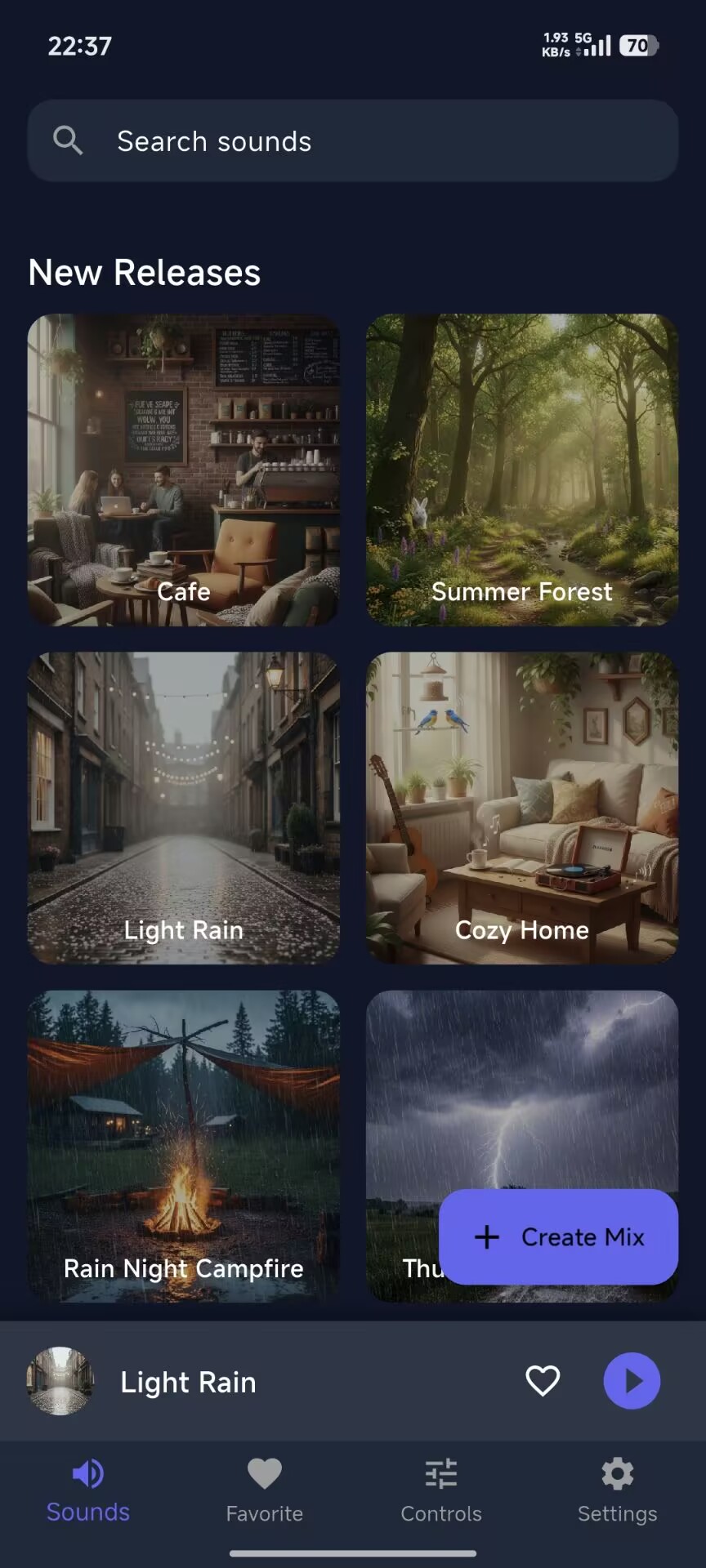Open the Cafe sound card
Viewport: 706px width, 1568px height.
pos(184,470)
